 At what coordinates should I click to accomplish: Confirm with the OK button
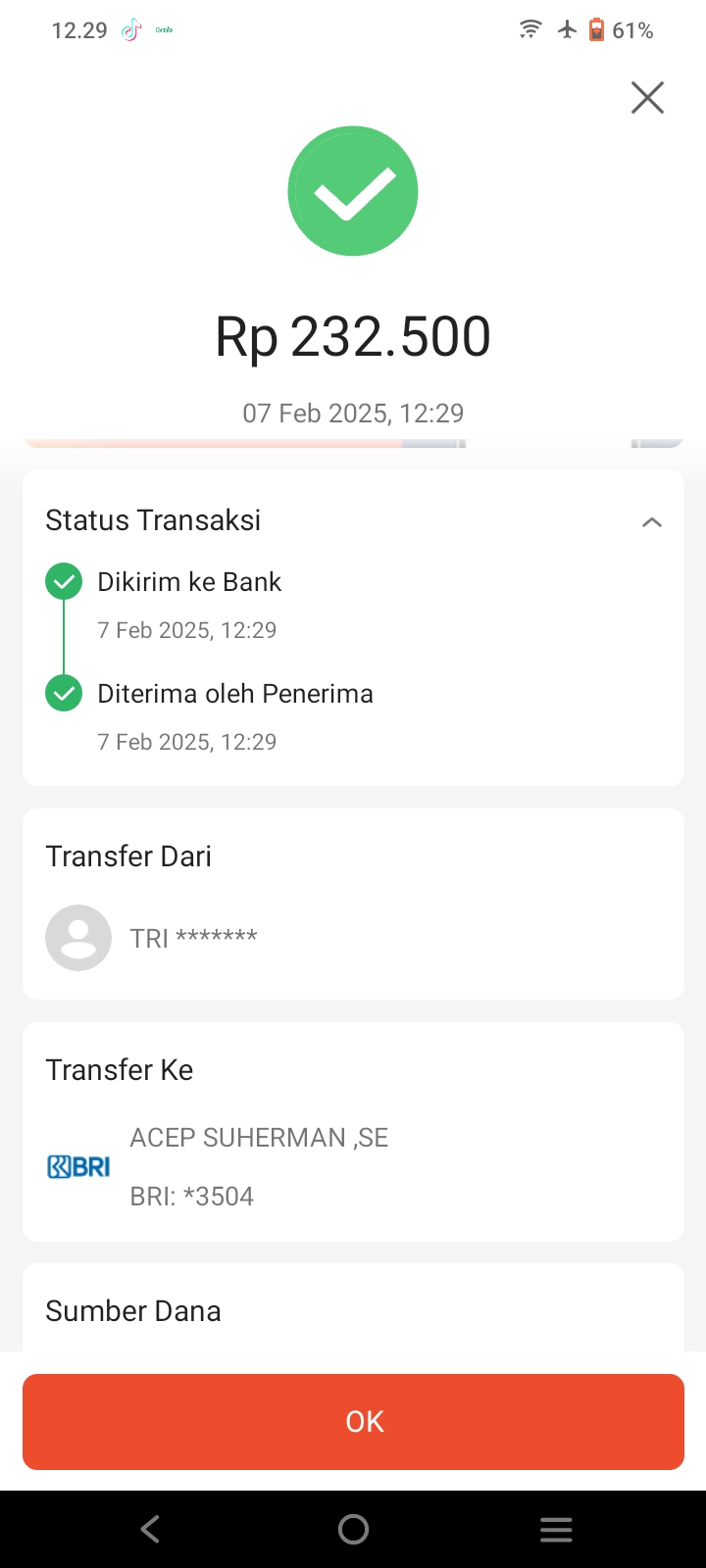(353, 1422)
